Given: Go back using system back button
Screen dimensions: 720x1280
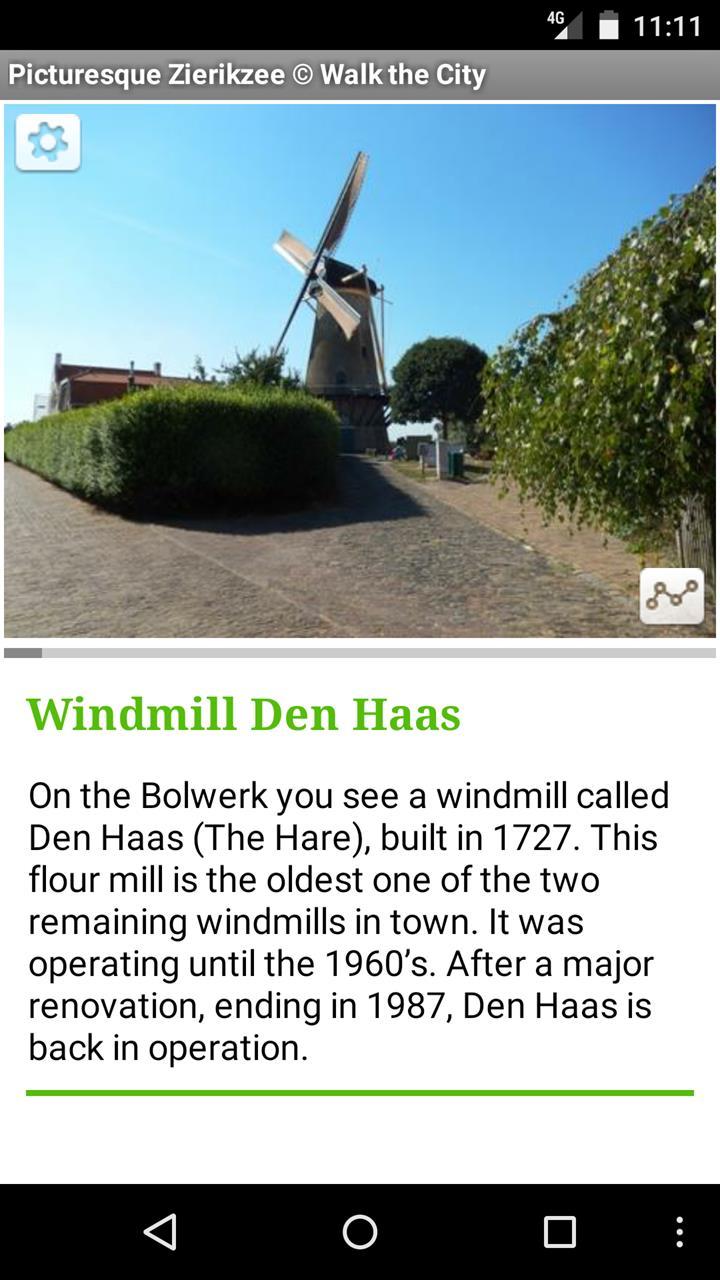Looking at the screenshot, I should (x=160, y=1232).
